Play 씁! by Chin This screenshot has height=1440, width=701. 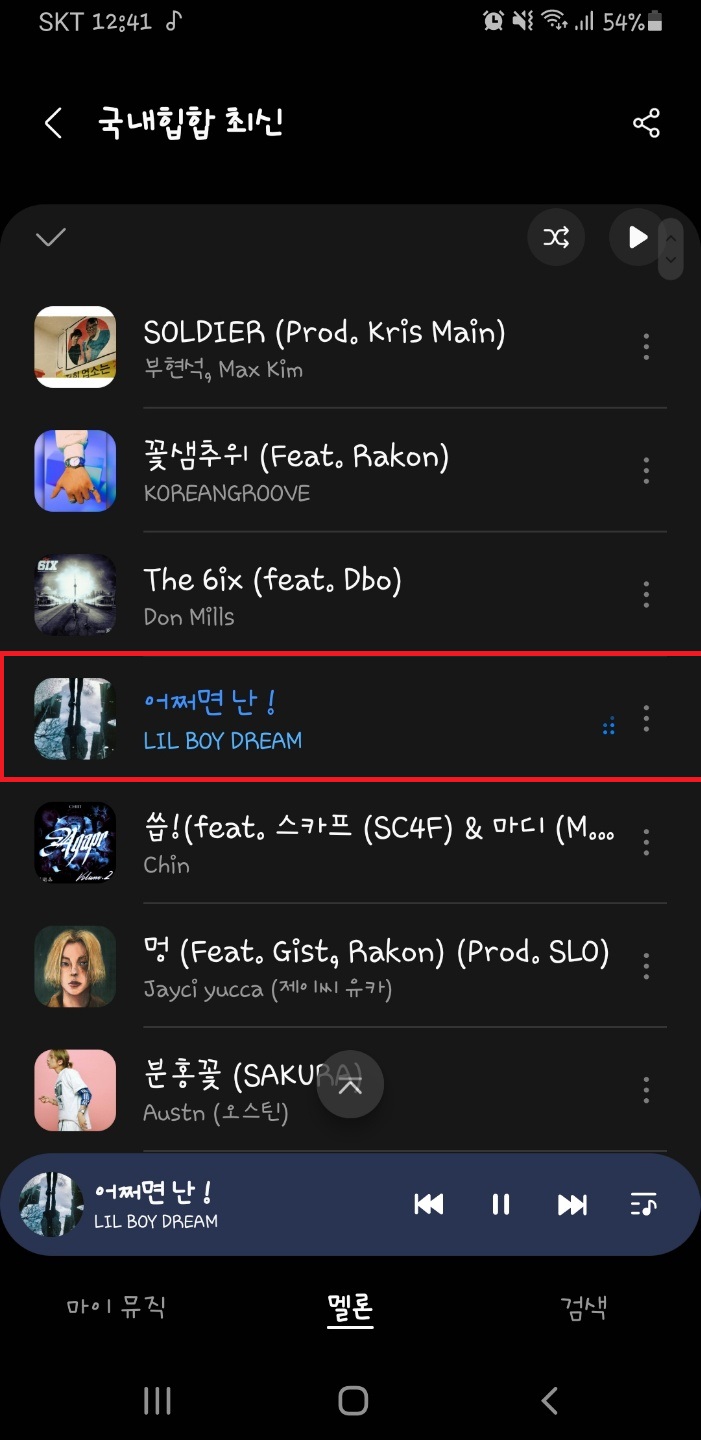(x=378, y=842)
